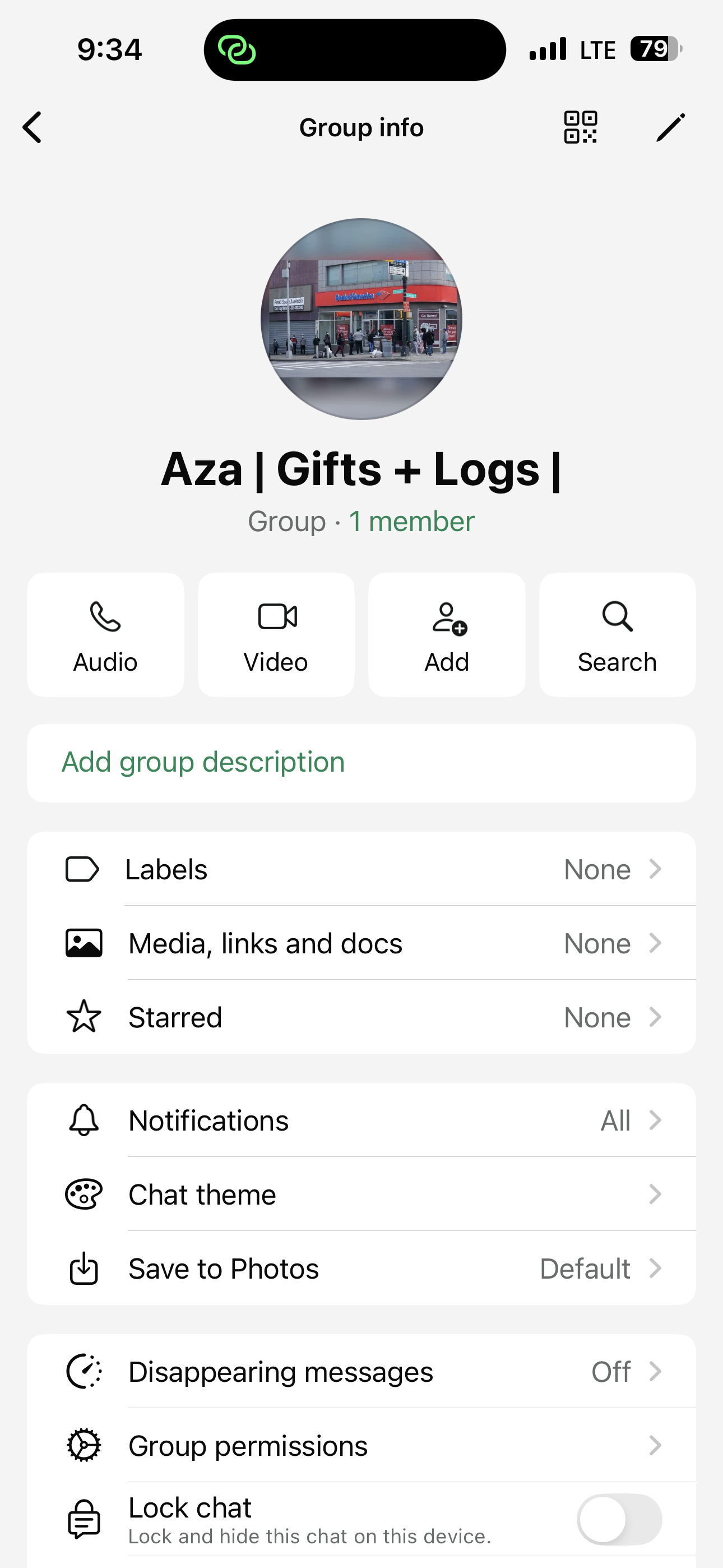This screenshot has width=723, height=1568.
Task: Expand Group permissions
Action: click(x=361, y=1446)
